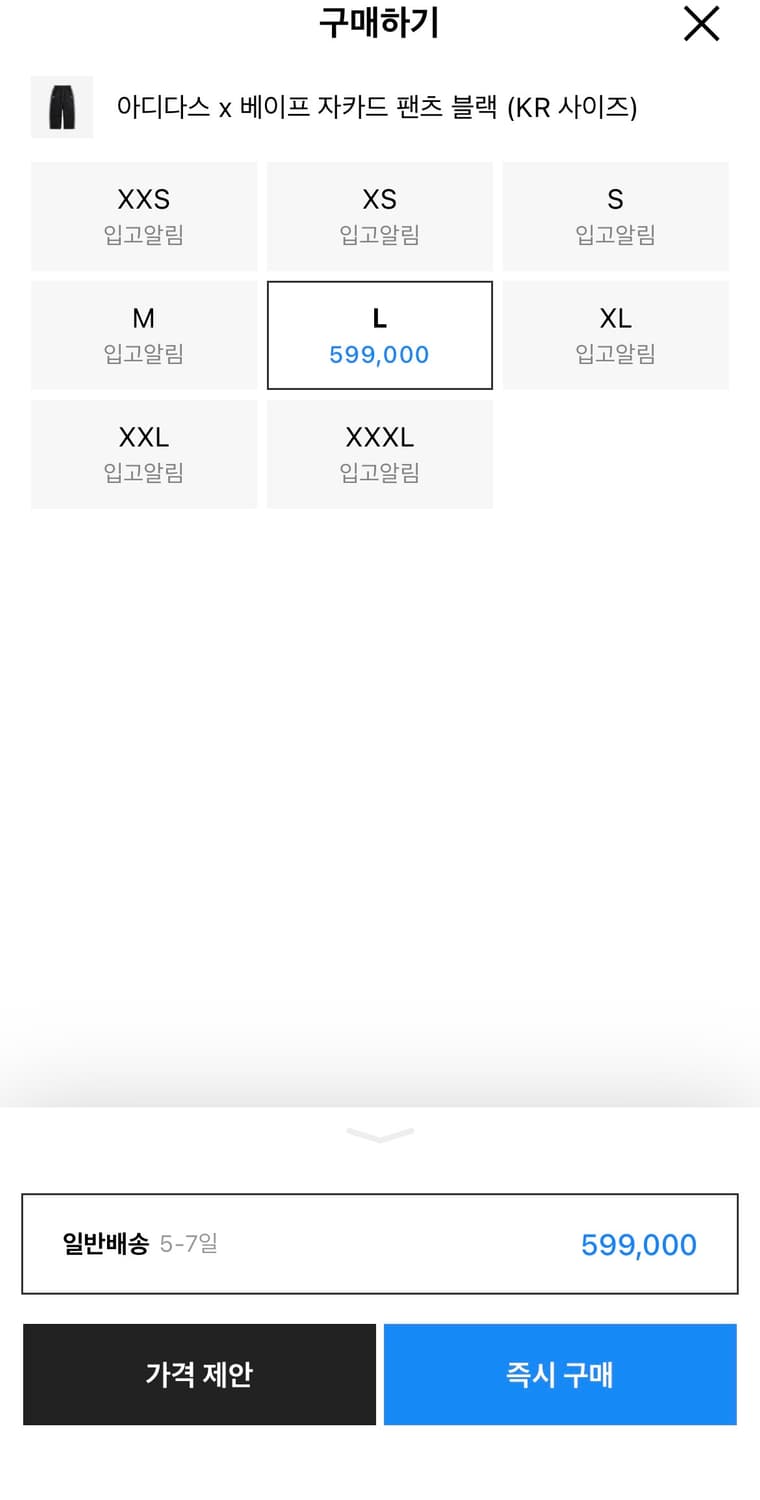Select the XXS size option

[x=143, y=215]
